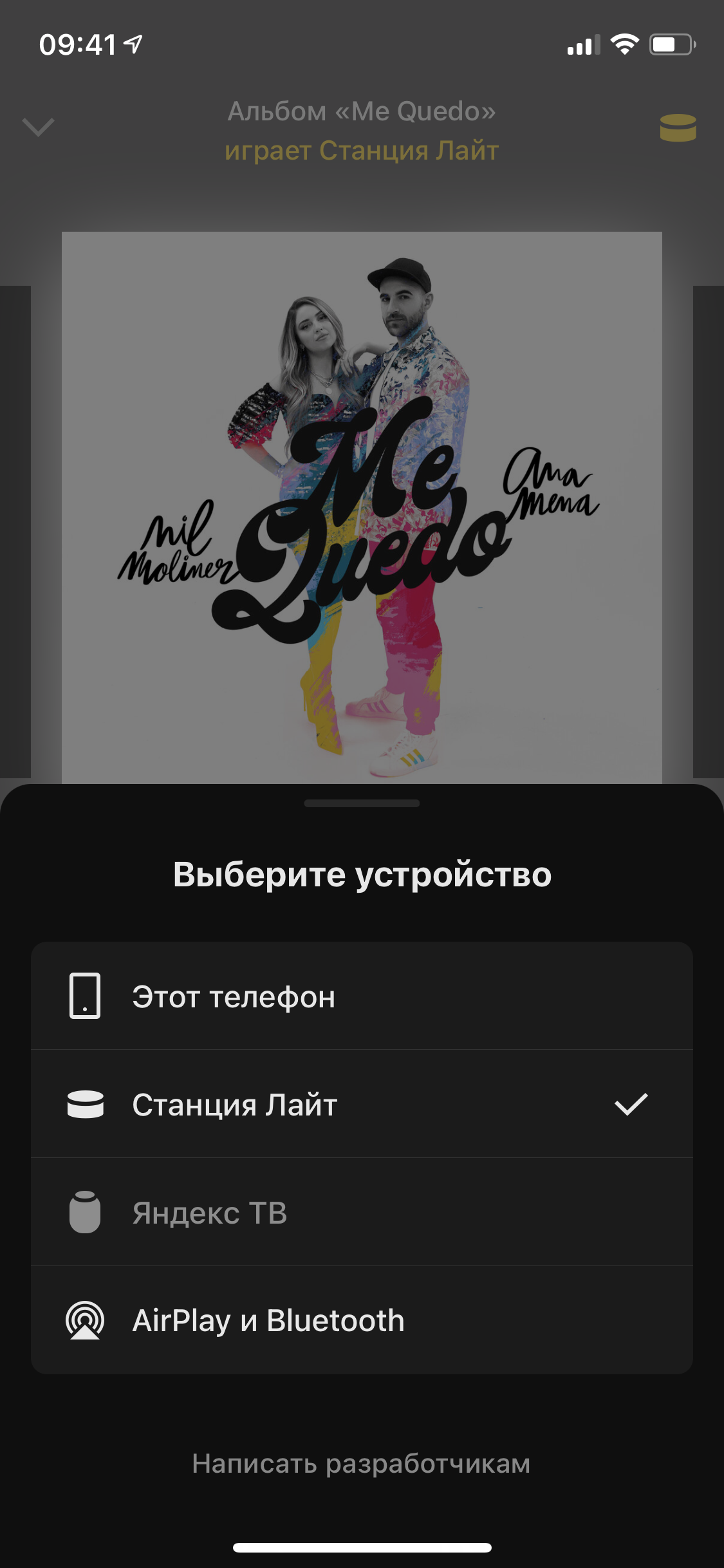Screen dimensions: 724x1568
Task: Select 'Этот телефон' as playback device
Action: click(362, 996)
